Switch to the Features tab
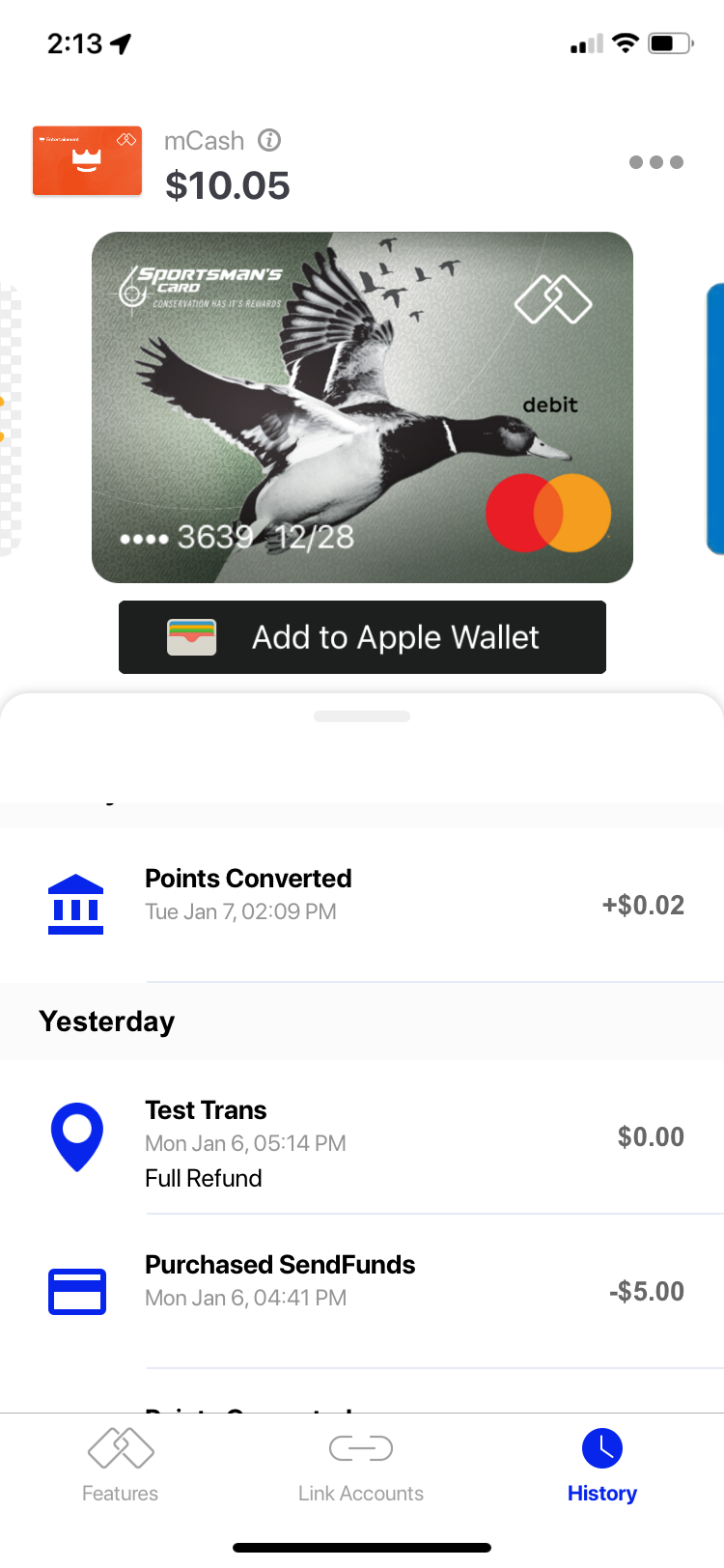Viewport: 724px width, 1568px height. pos(120,1468)
